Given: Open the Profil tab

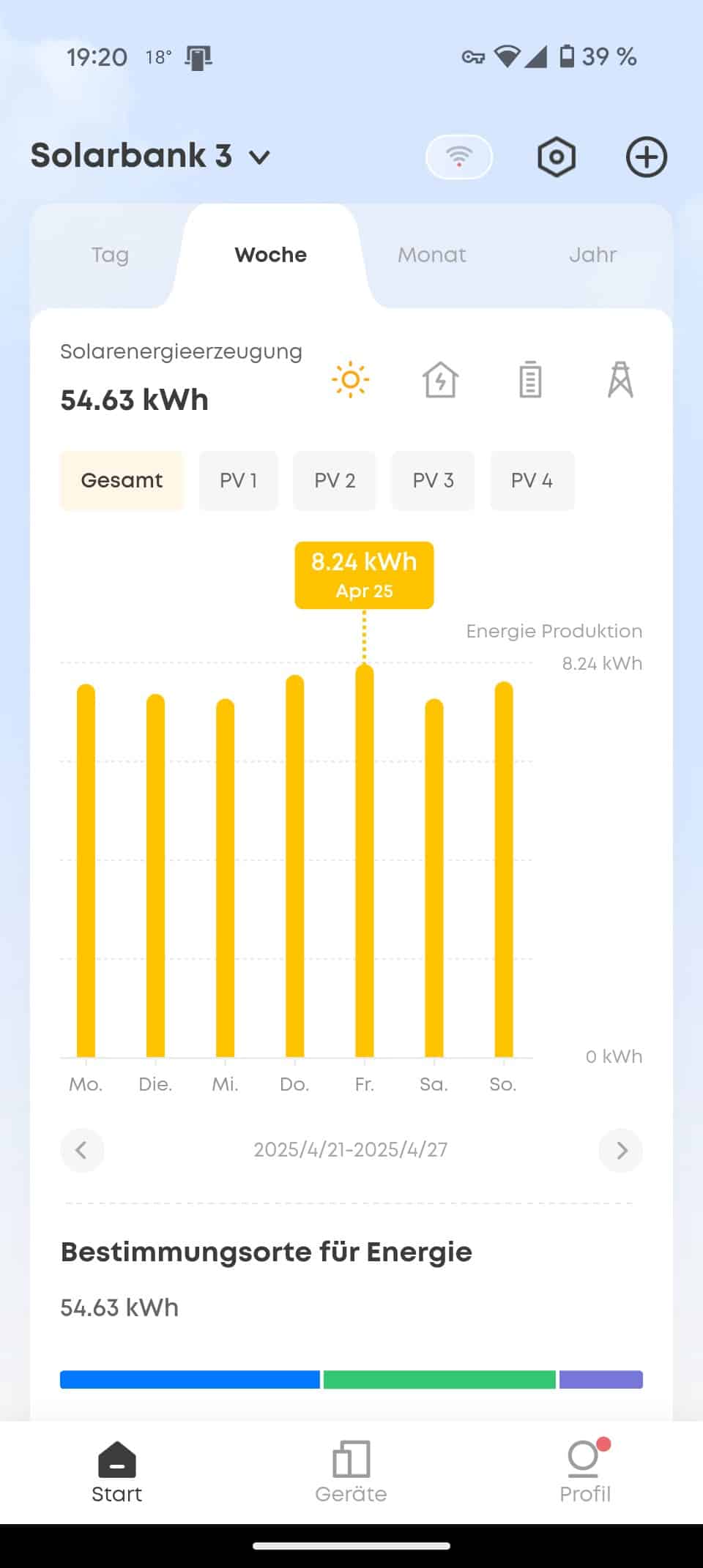Looking at the screenshot, I should (584, 1472).
